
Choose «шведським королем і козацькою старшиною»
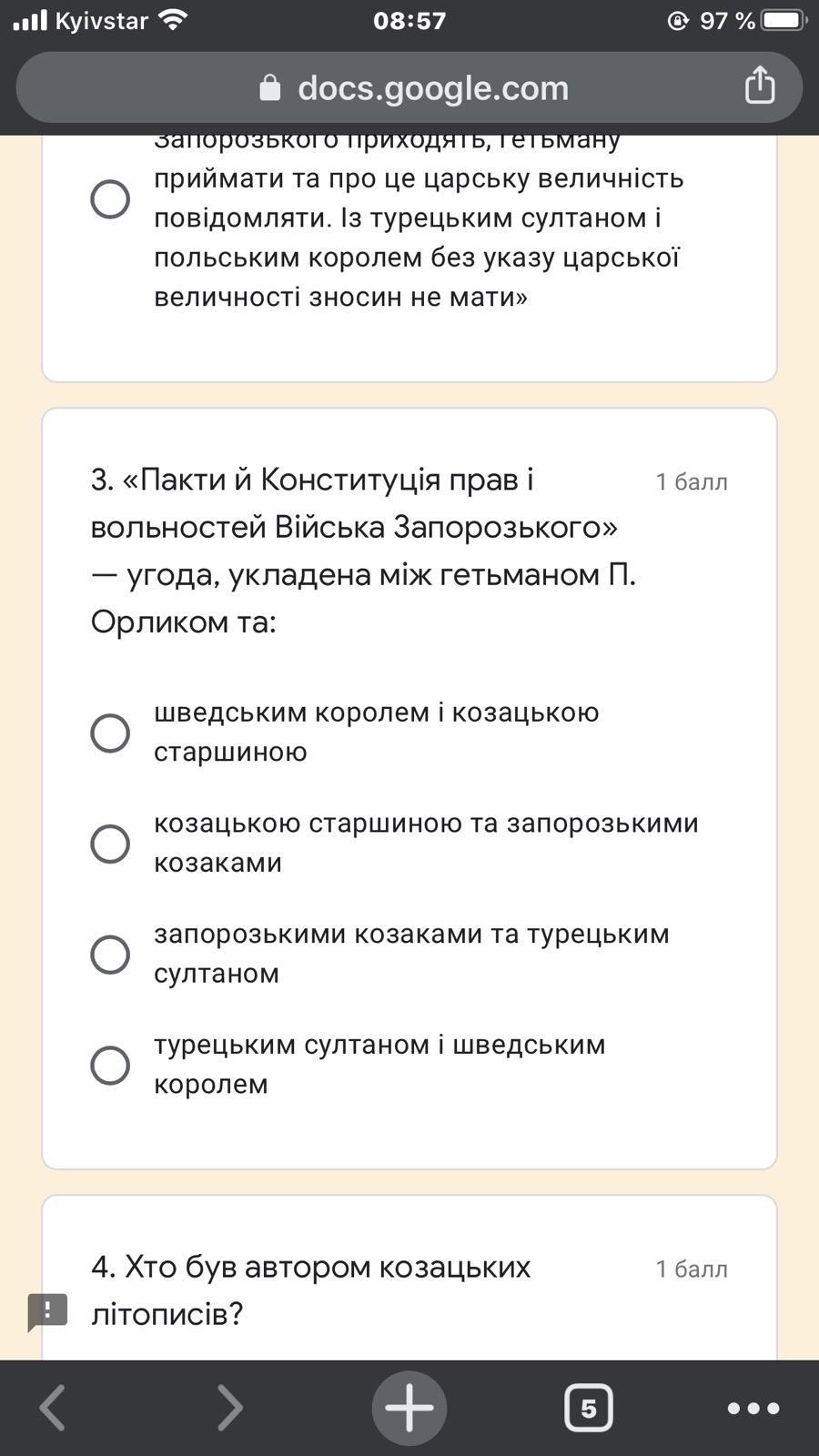pyautogui.click(x=110, y=733)
